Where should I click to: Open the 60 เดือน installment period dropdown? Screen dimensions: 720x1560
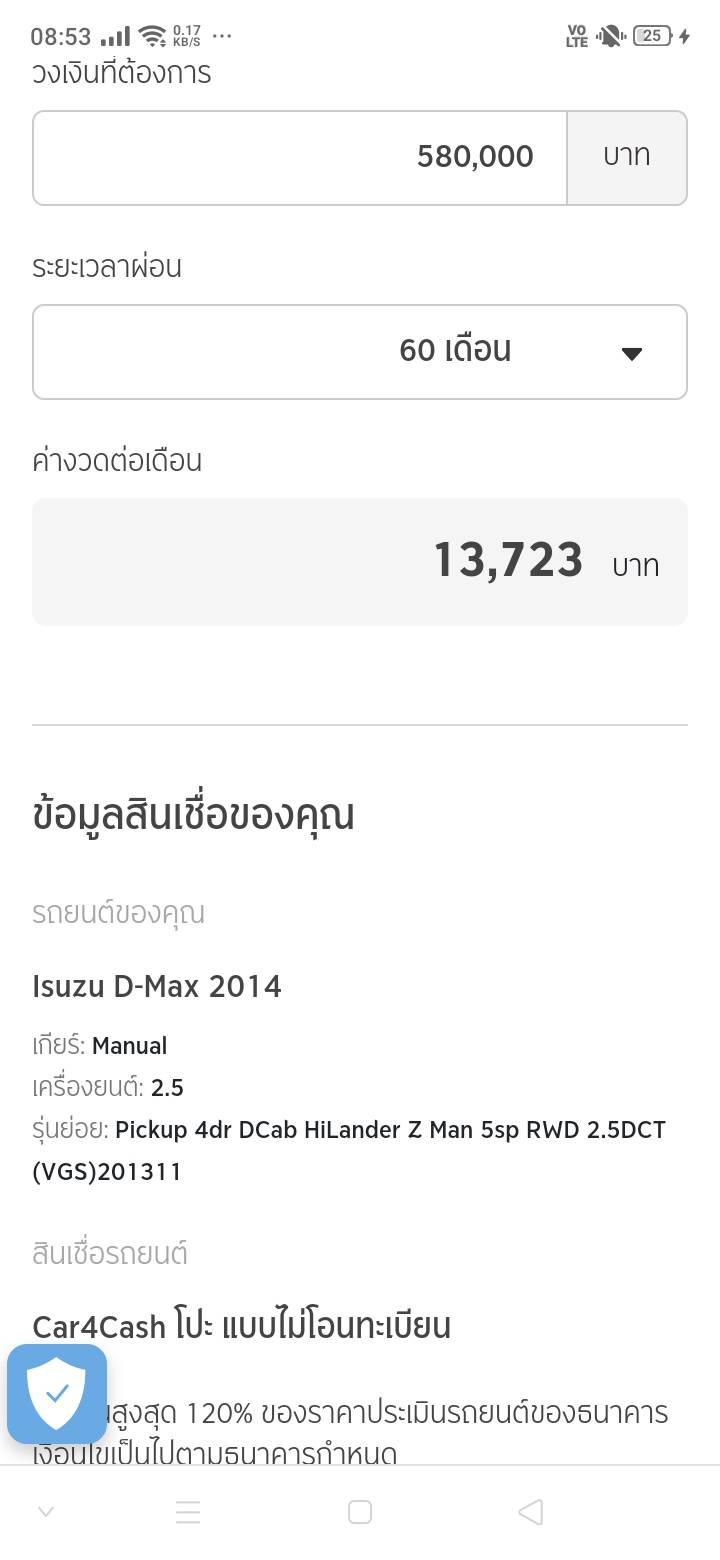tap(360, 351)
